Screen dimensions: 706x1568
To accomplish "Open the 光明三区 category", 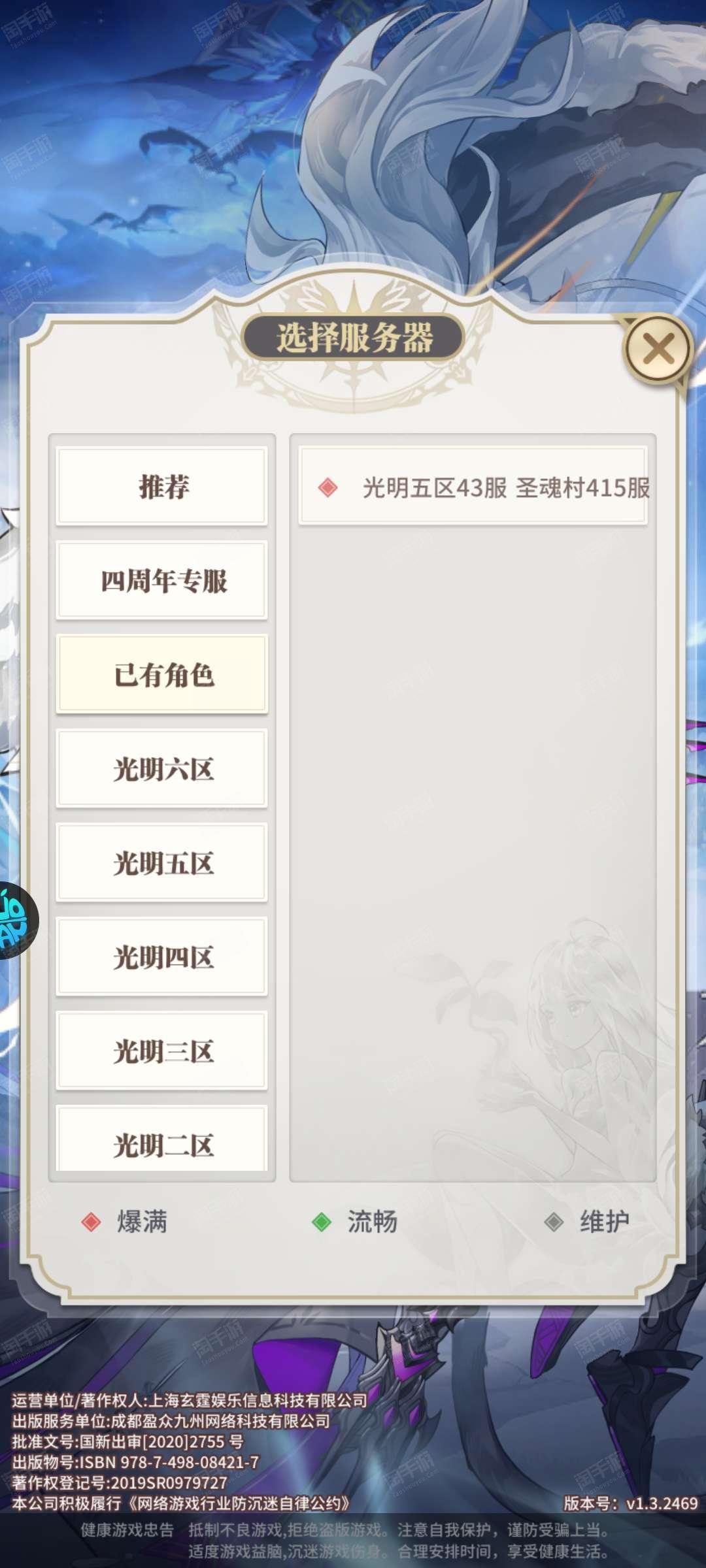I will (x=162, y=1051).
